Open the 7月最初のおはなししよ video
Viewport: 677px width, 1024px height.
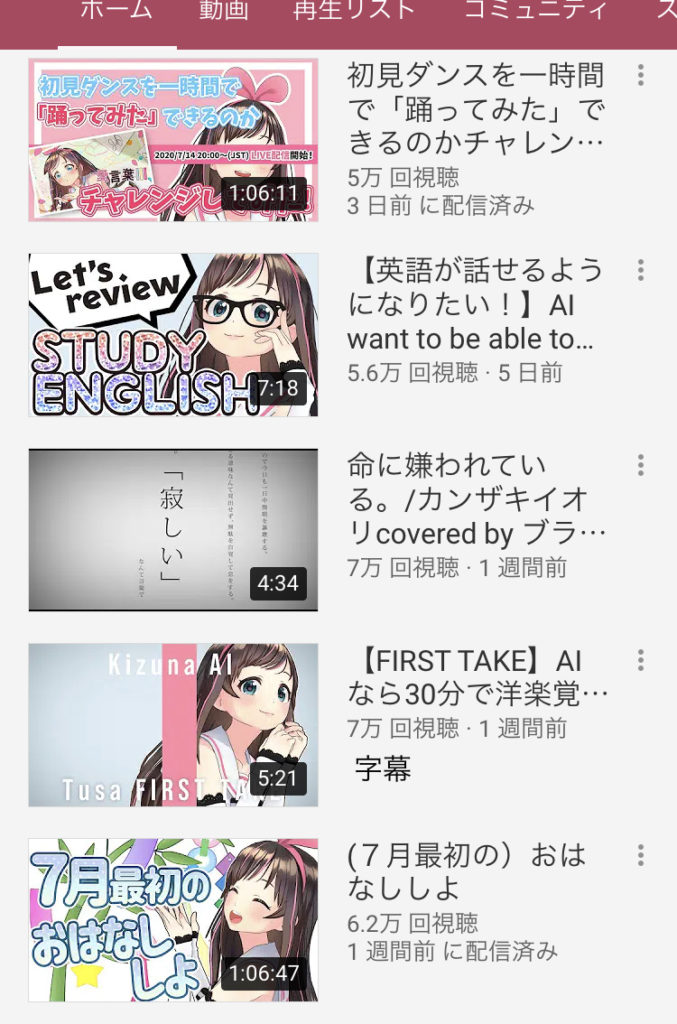click(x=173, y=920)
